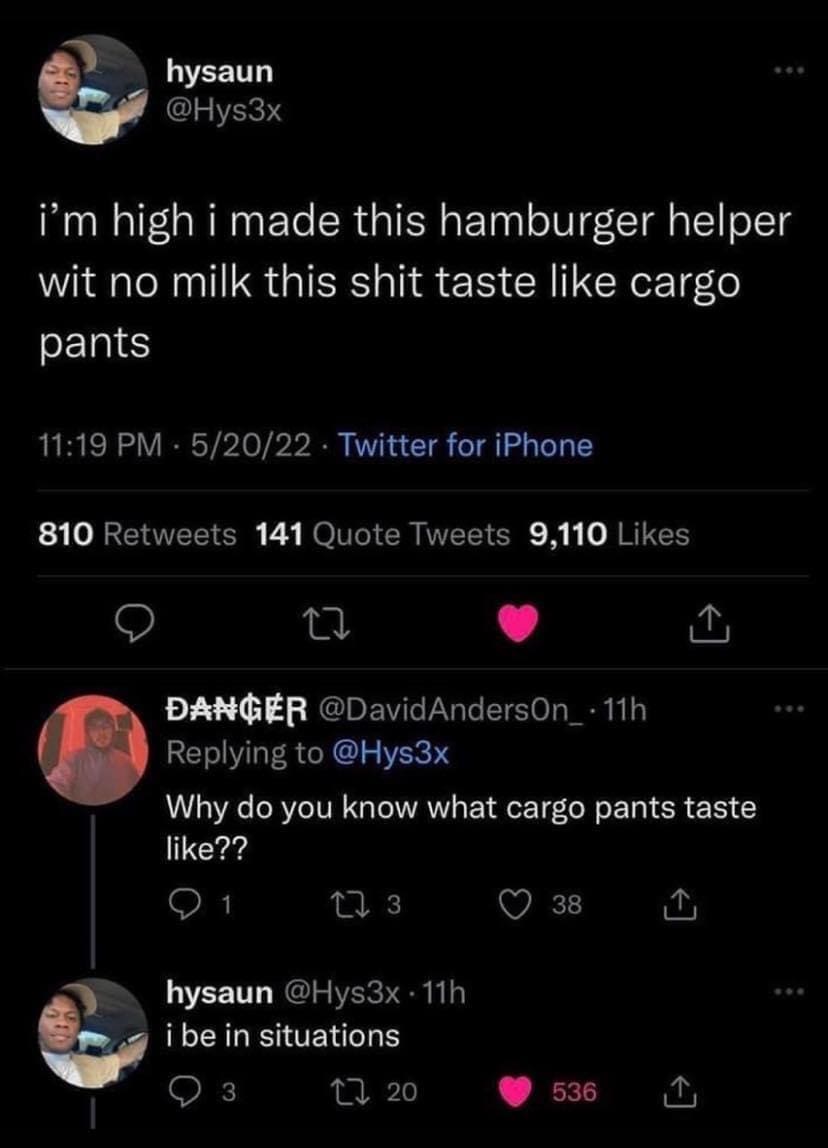See who gave the 9,110 Likes

pyautogui.click(x=607, y=535)
